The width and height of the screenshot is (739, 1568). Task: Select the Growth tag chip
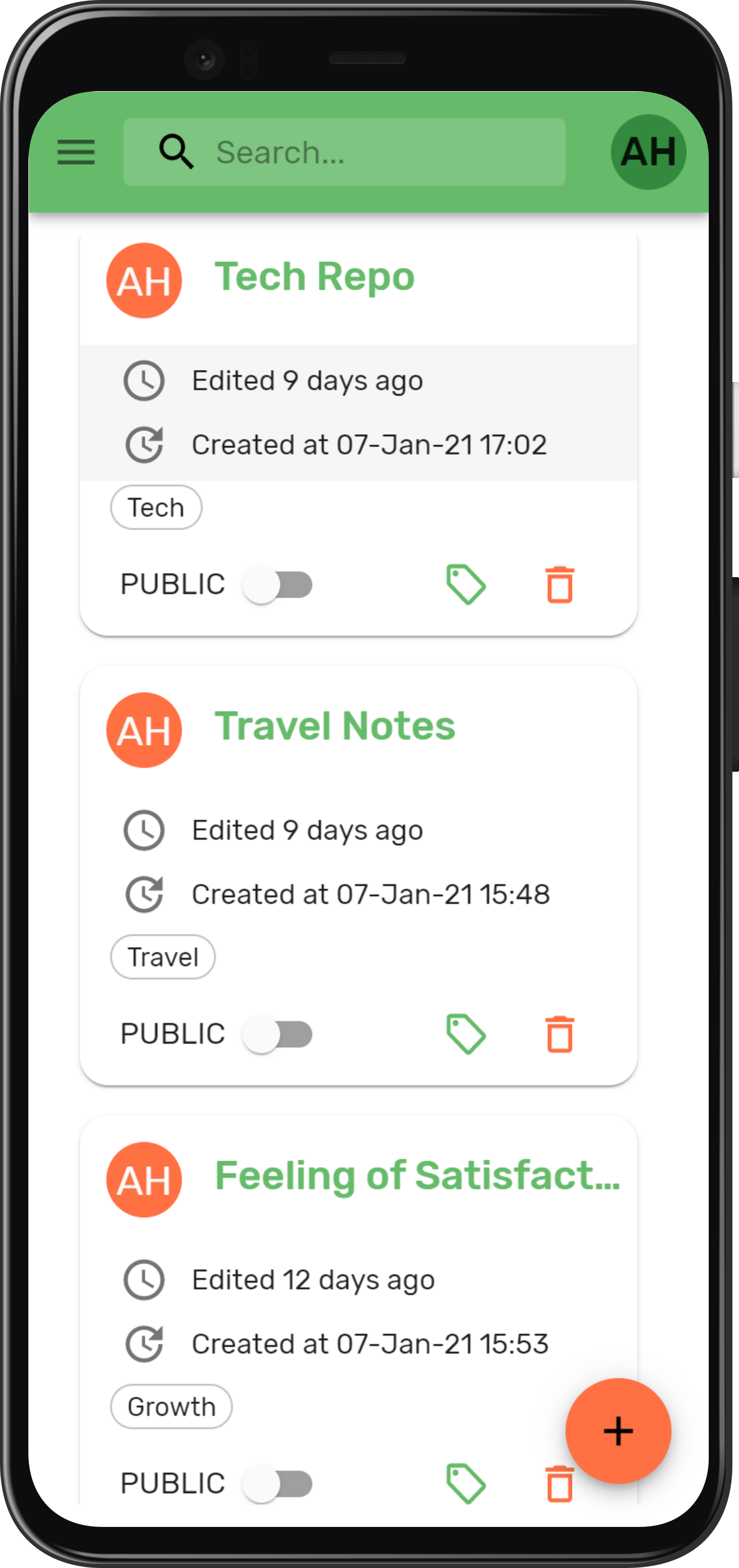pos(171,1406)
